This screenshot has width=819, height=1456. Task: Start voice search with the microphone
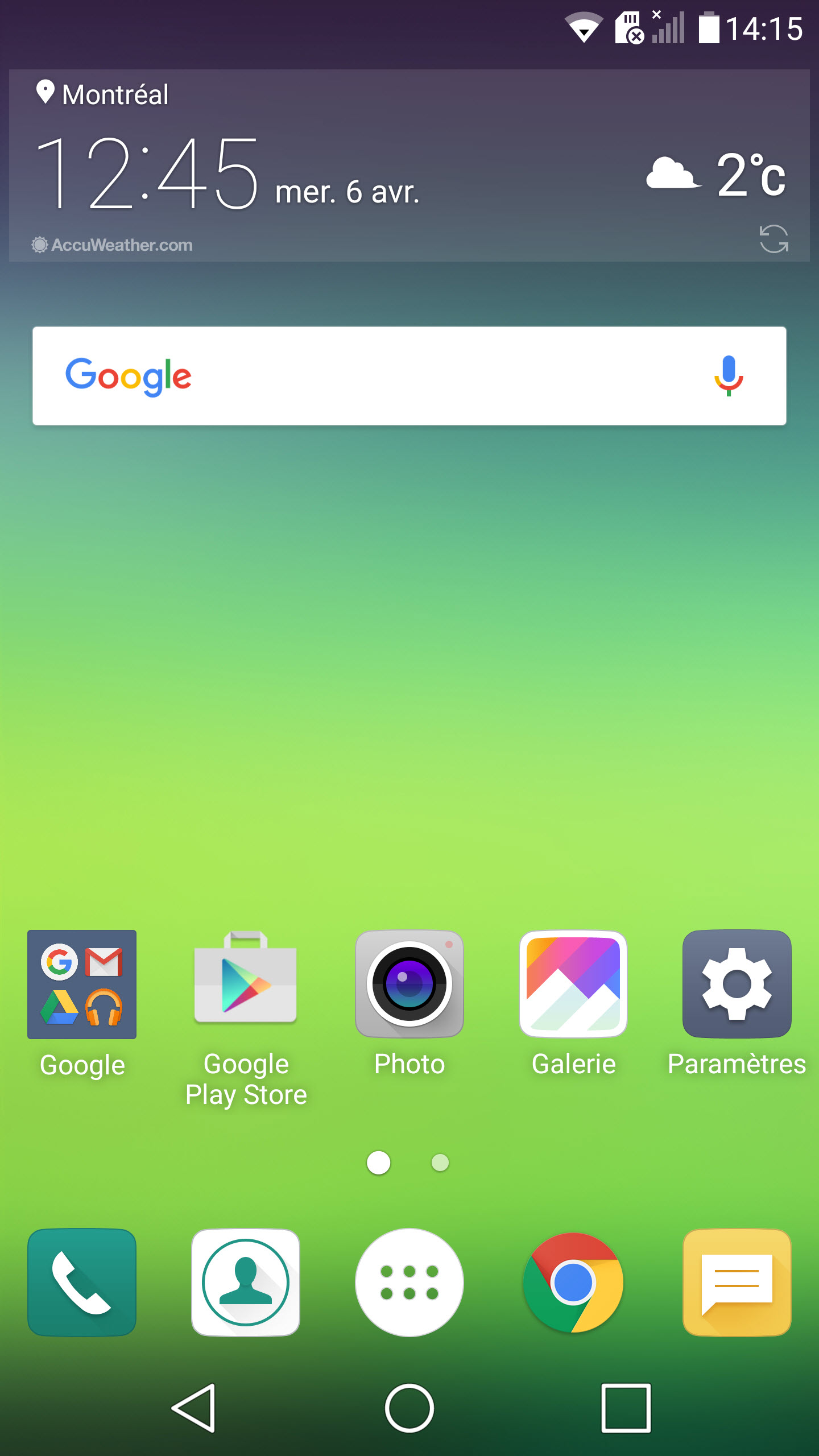tap(729, 376)
